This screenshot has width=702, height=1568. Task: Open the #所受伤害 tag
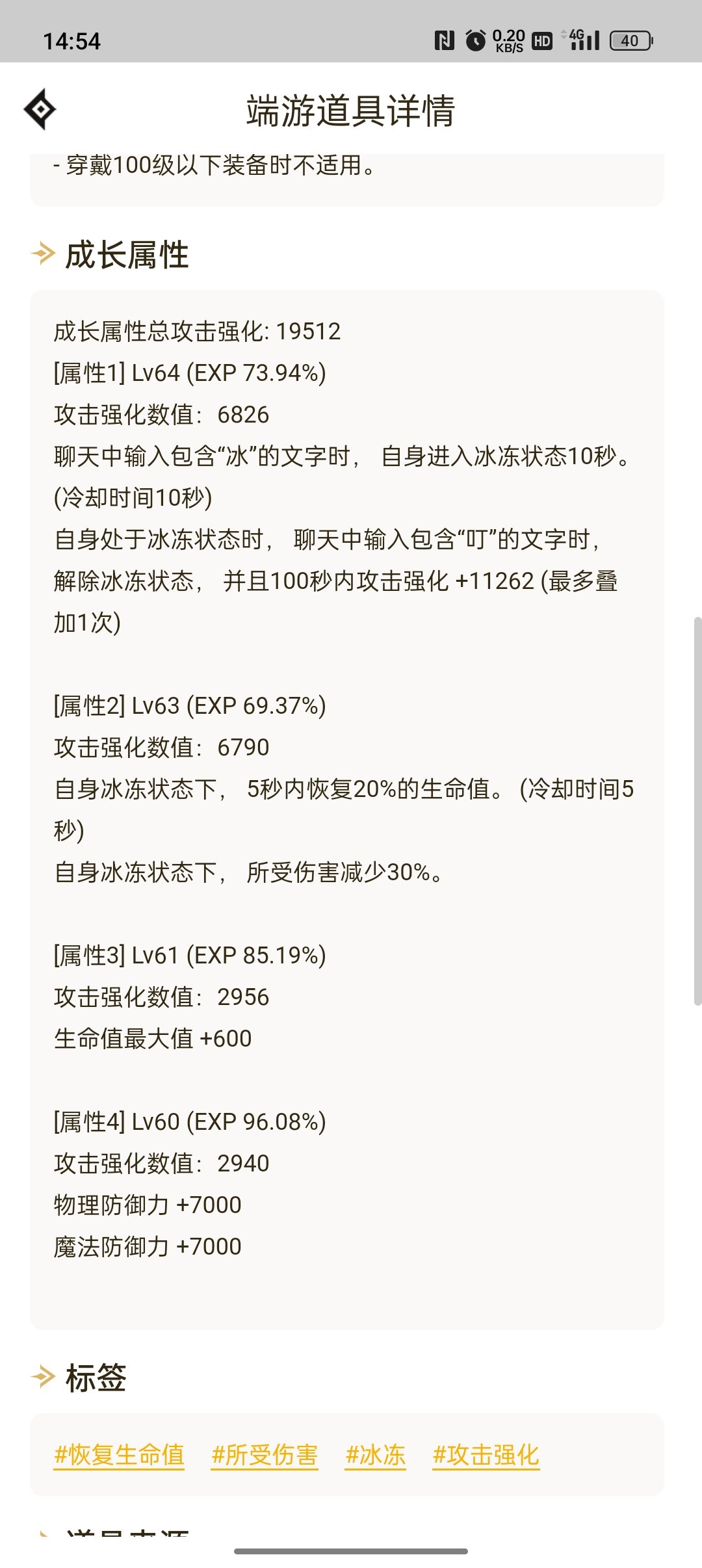click(x=265, y=1456)
